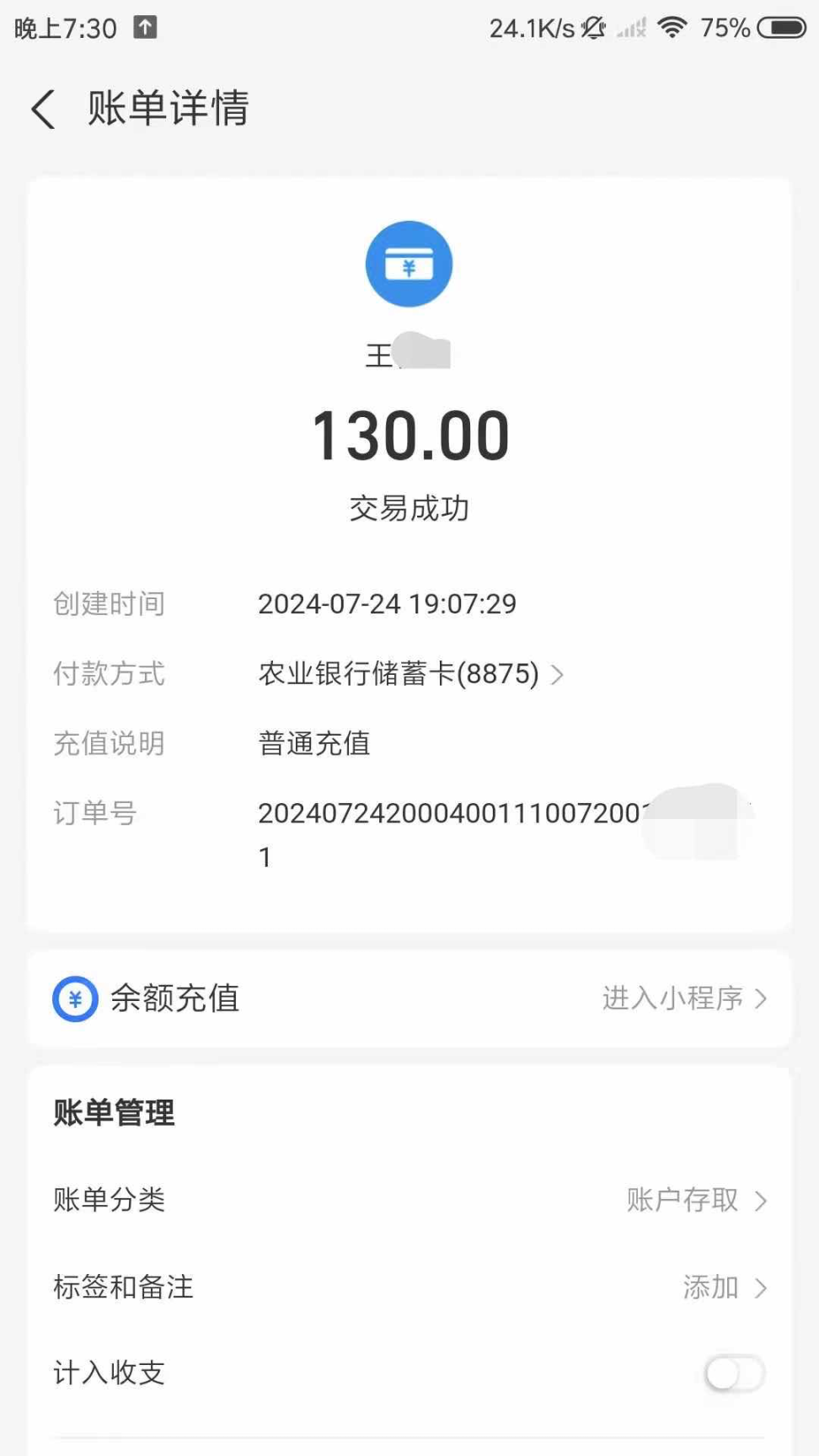This screenshot has height=1456, width=819.
Task: Tap the upload arrow icon next to the clock
Action: coord(145,25)
